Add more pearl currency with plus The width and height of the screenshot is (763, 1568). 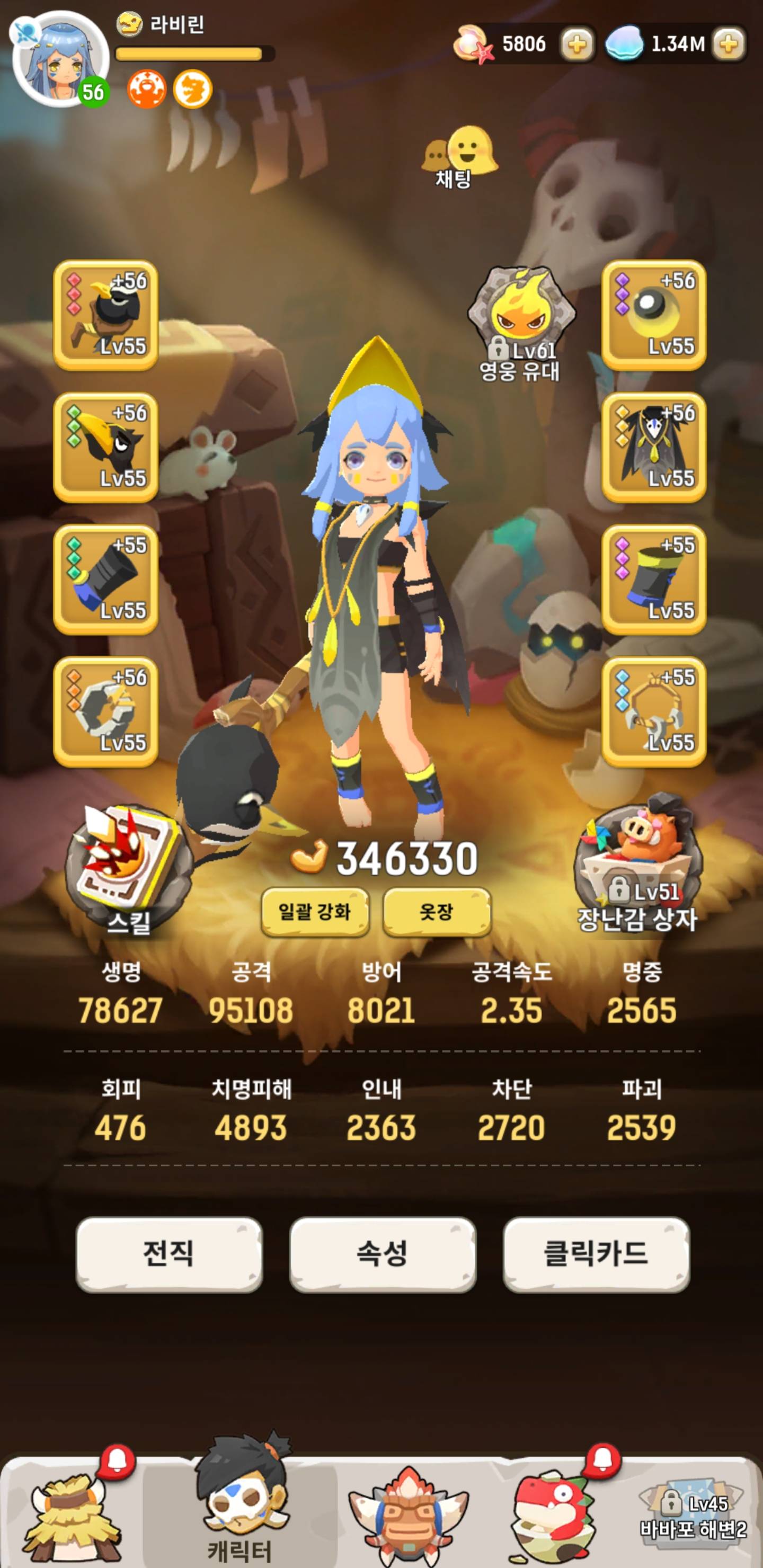pyautogui.click(x=576, y=44)
